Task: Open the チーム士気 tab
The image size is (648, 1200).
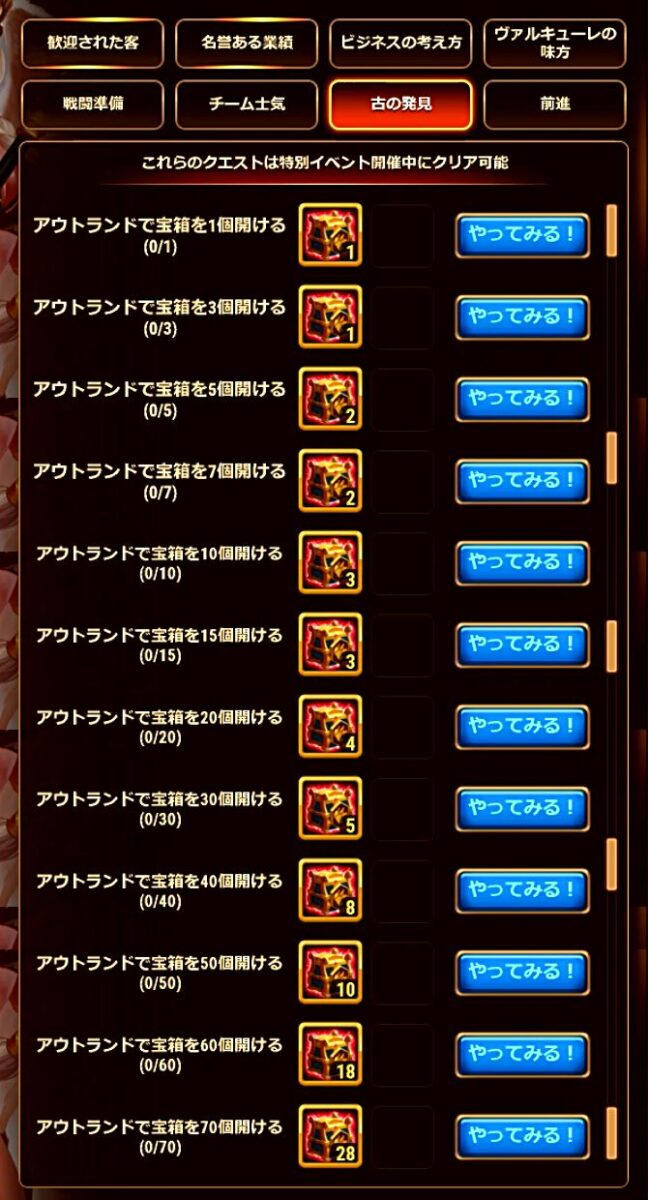Action: [x=246, y=104]
